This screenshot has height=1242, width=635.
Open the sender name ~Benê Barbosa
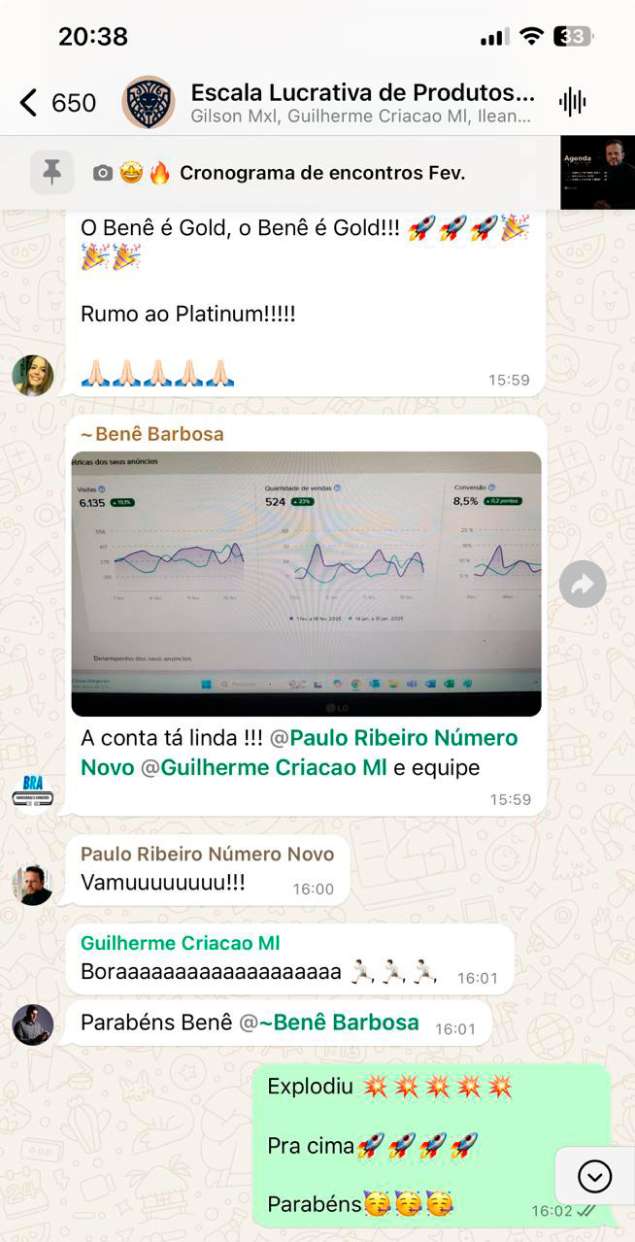click(152, 434)
